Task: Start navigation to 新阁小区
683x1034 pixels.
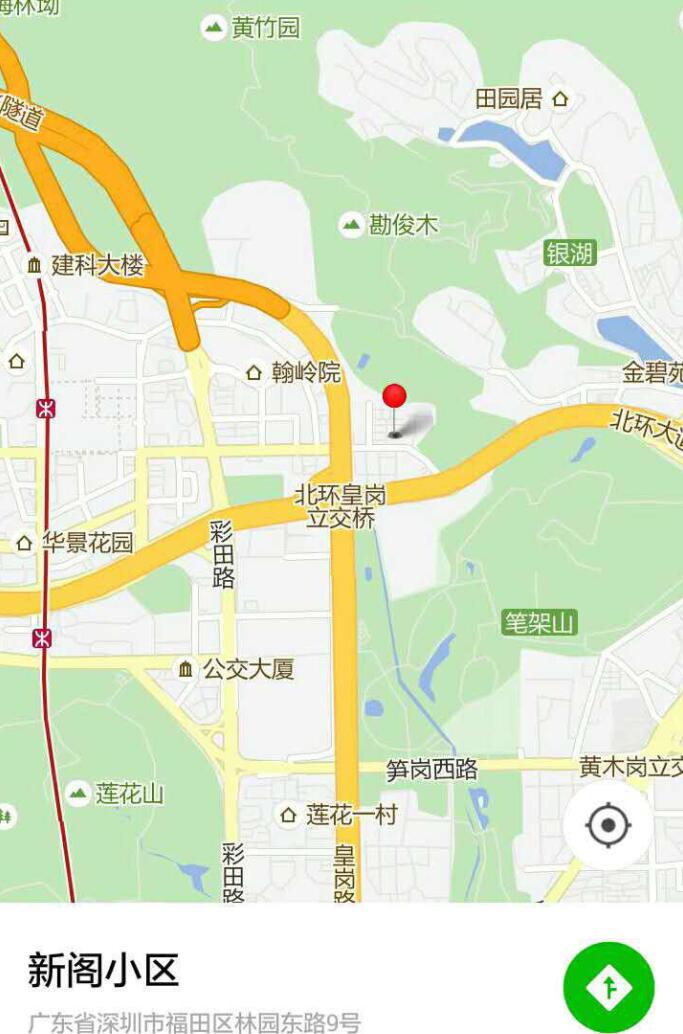Action: point(608,987)
